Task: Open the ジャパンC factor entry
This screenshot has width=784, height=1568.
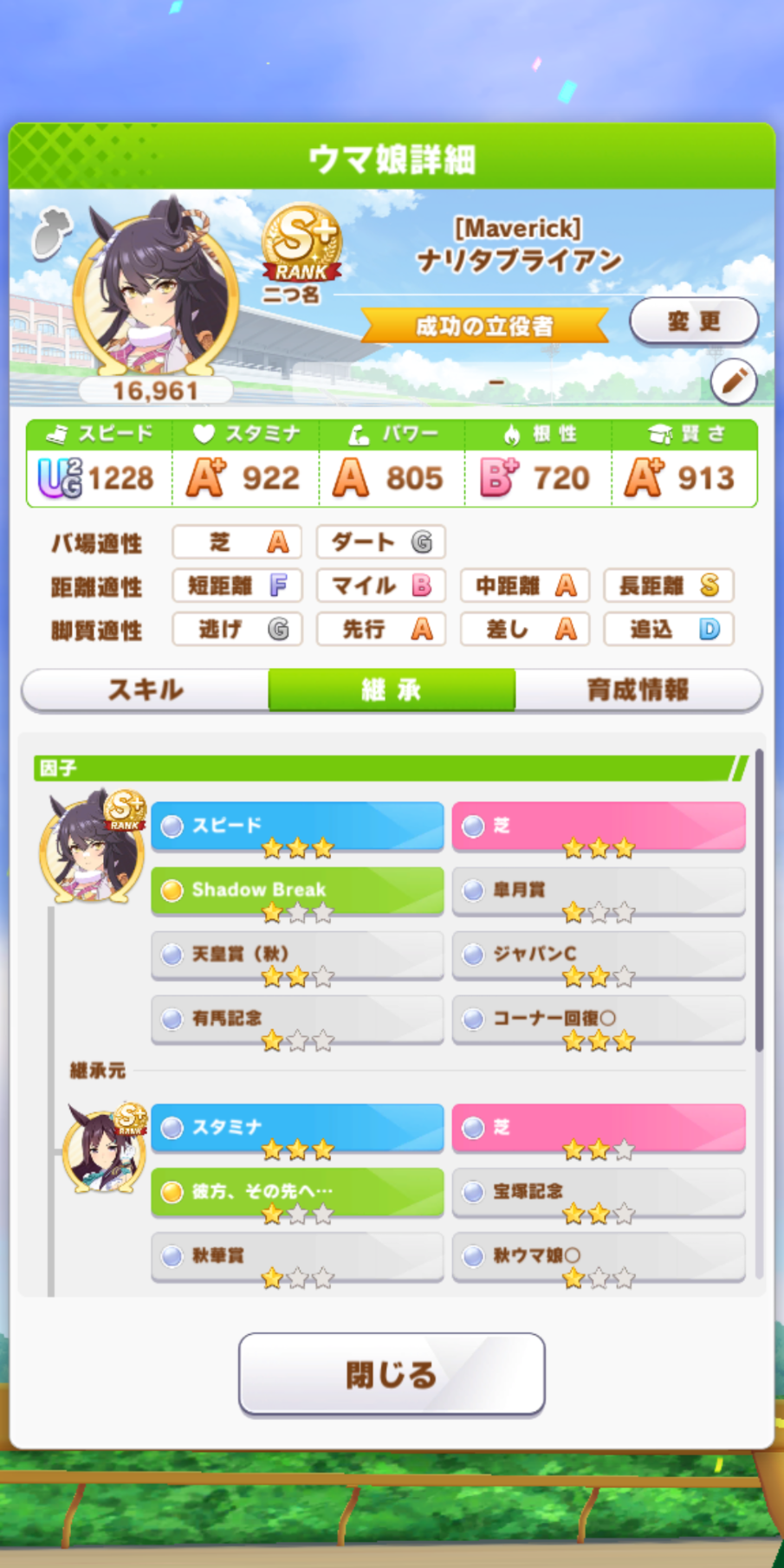Action: click(x=599, y=956)
